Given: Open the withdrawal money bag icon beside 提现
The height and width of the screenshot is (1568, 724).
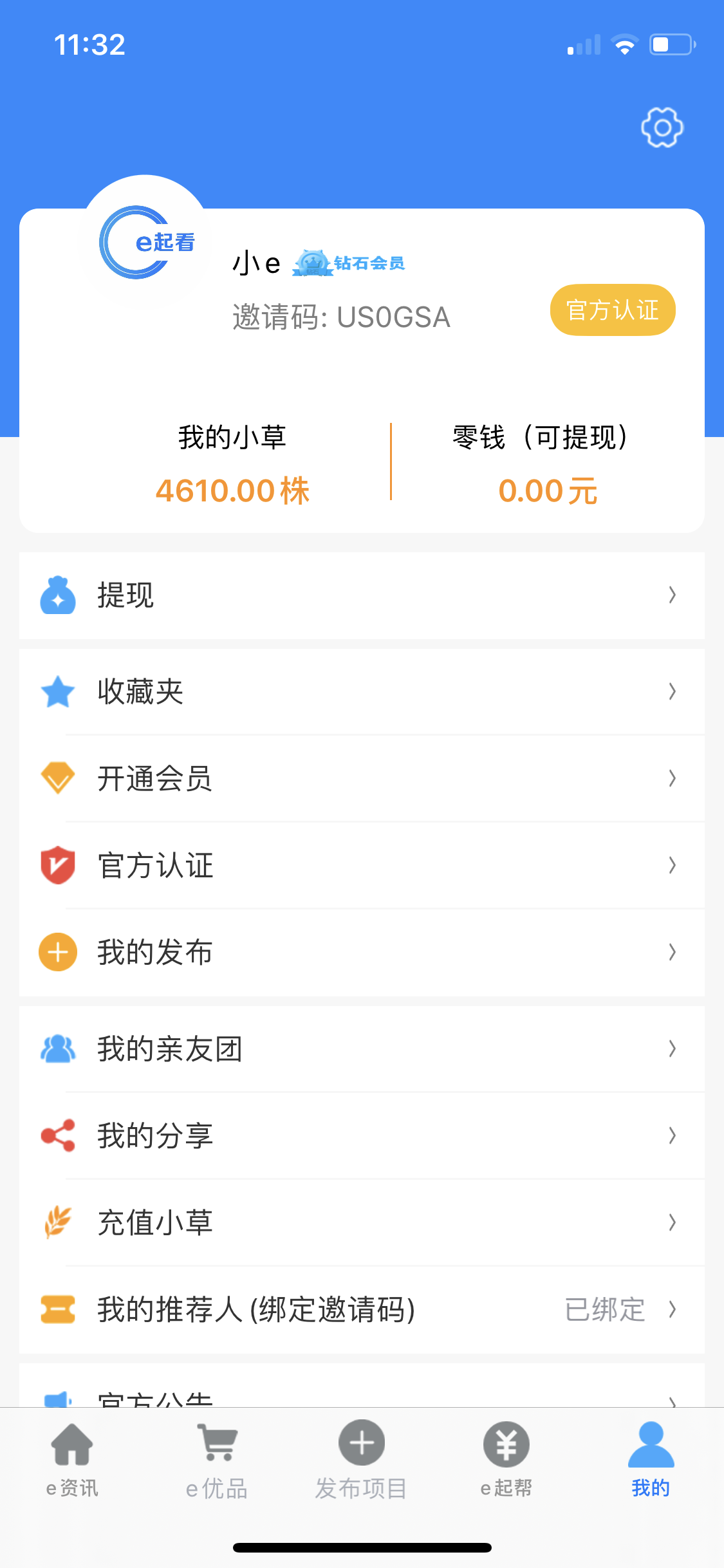Looking at the screenshot, I should [x=57, y=595].
